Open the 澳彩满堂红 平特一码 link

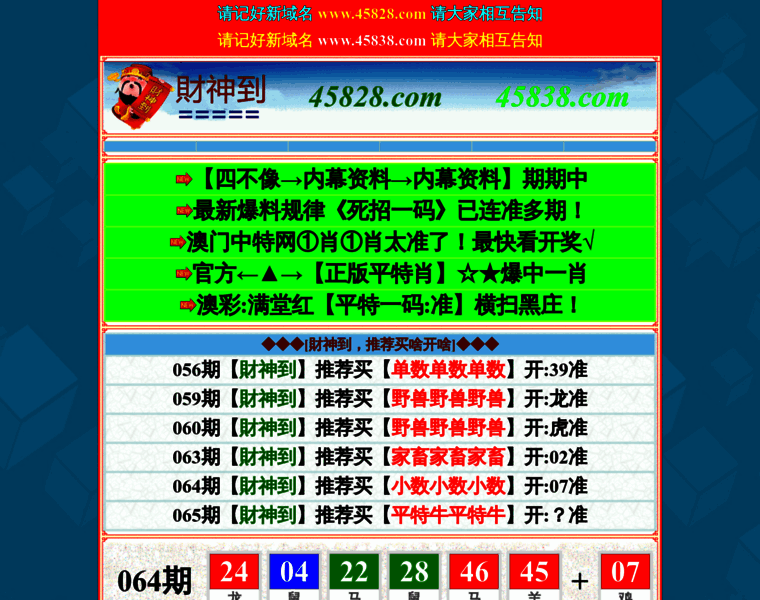pos(389,305)
